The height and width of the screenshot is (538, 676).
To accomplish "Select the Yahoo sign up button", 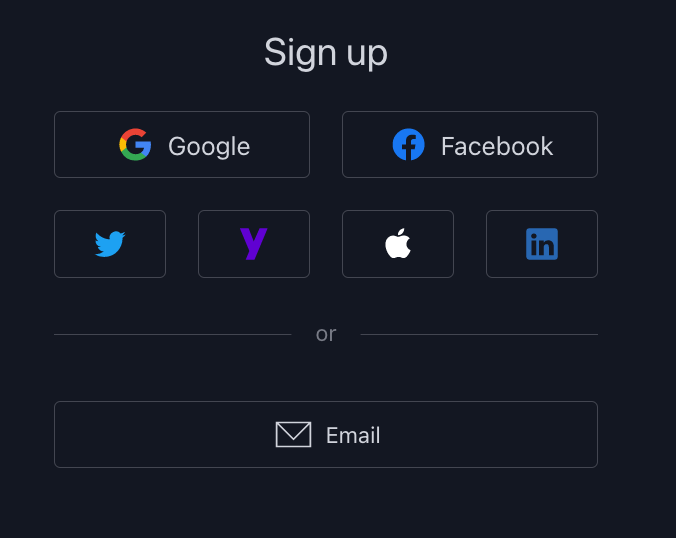I will coord(254,244).
